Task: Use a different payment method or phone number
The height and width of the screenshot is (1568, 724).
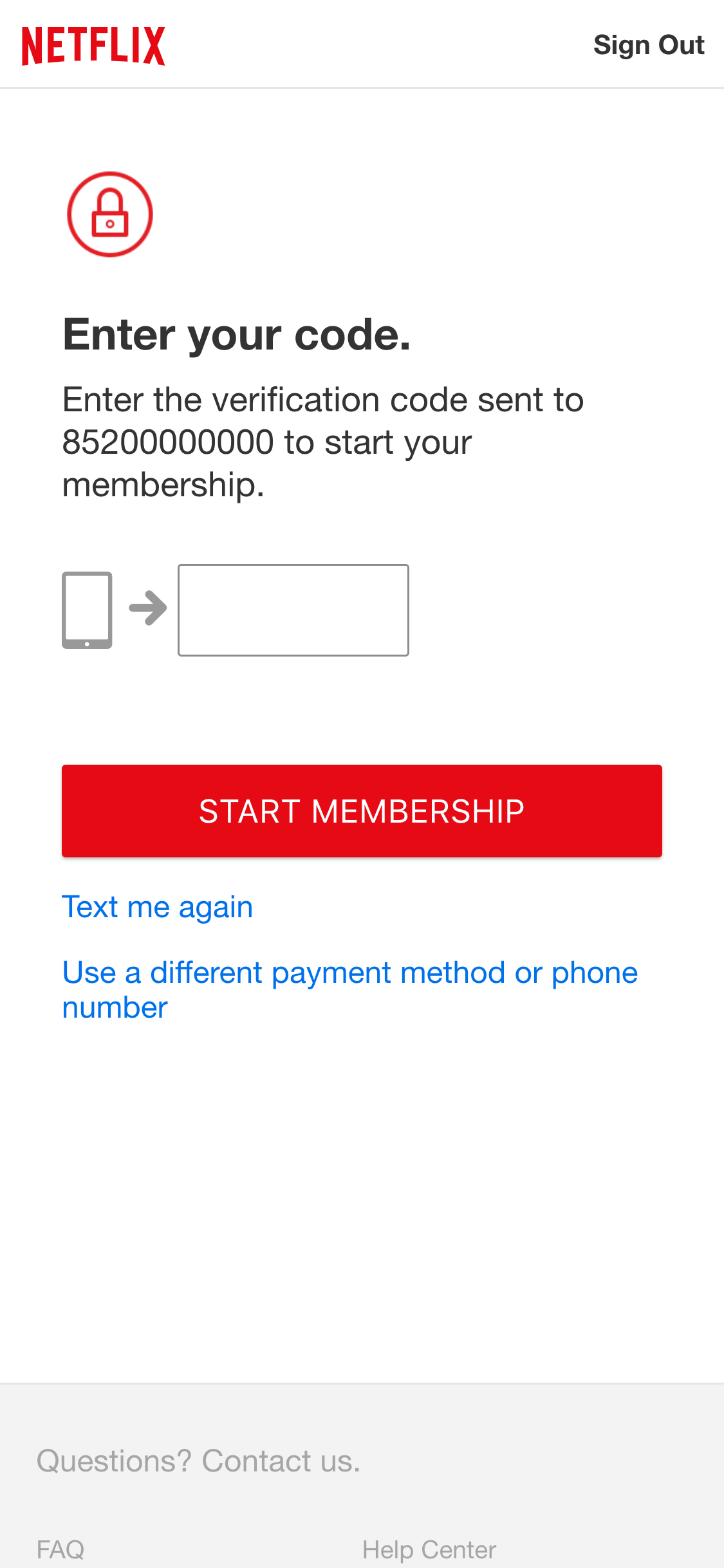Action: tap(350, 990)
